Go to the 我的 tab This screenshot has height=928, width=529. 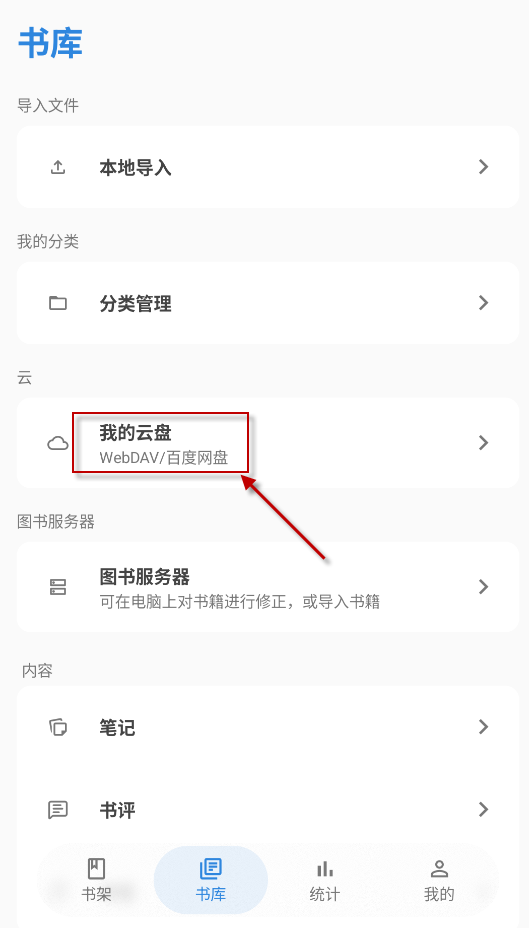click(x=439, y=879)
